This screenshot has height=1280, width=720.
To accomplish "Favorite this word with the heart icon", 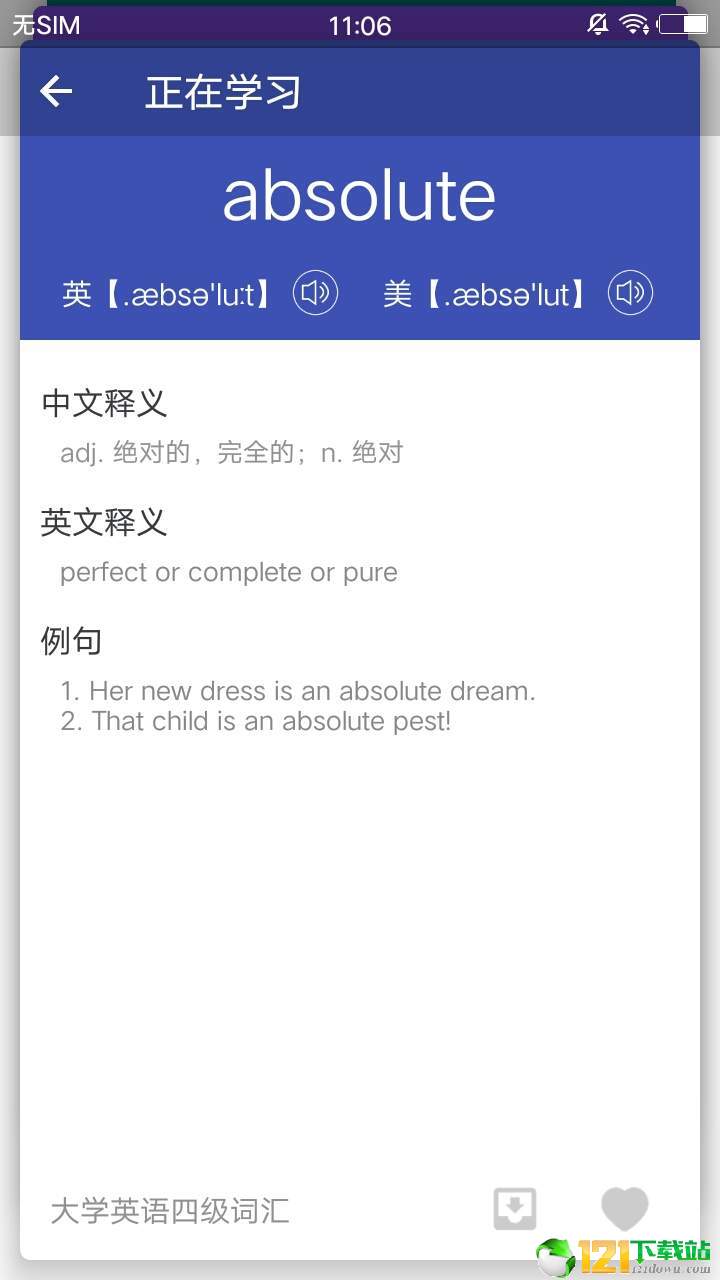I will click(x=625, y=1209).
